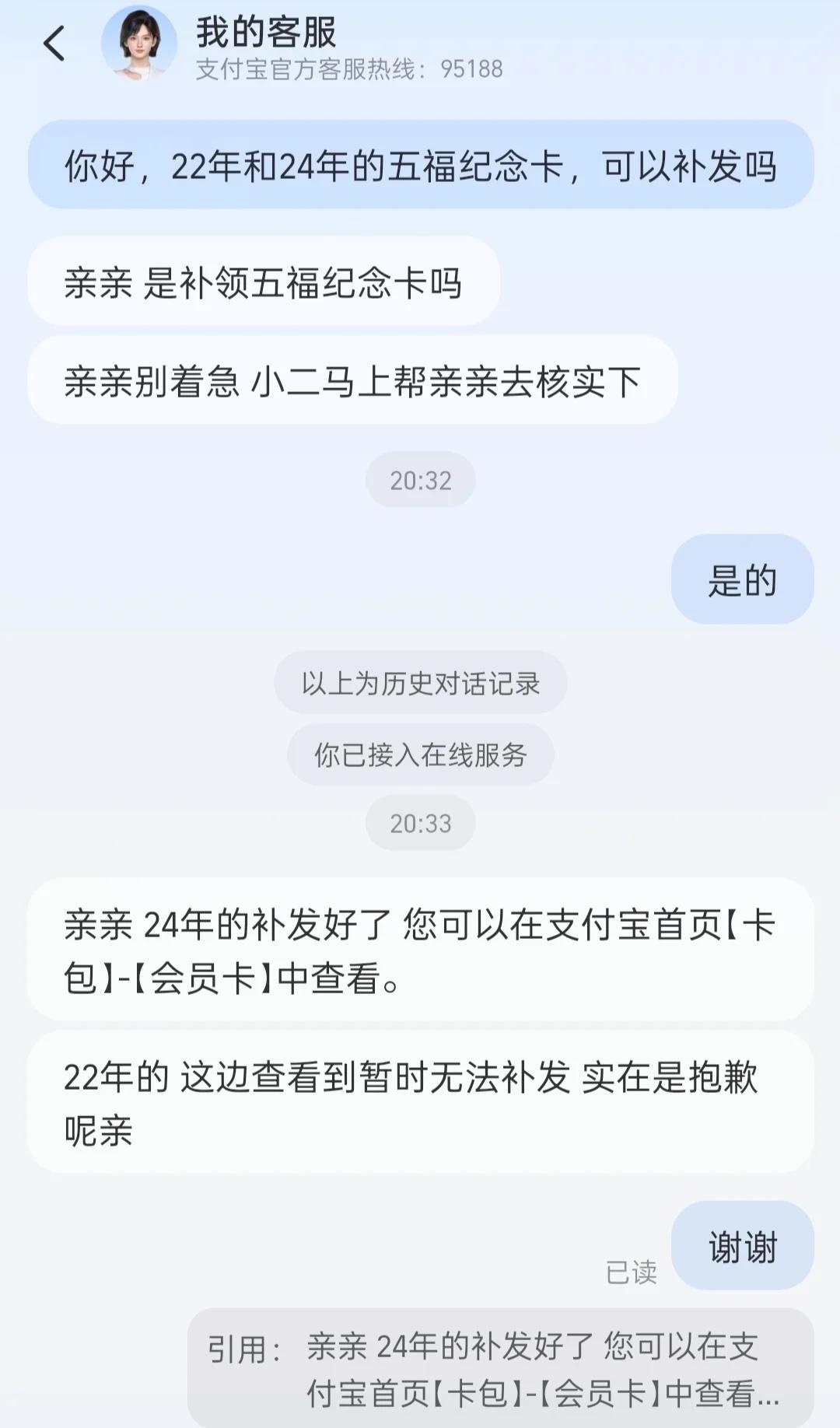Select your 是的 reply bubble
This screenshot has width=840, height=1428.
[741, 579]
